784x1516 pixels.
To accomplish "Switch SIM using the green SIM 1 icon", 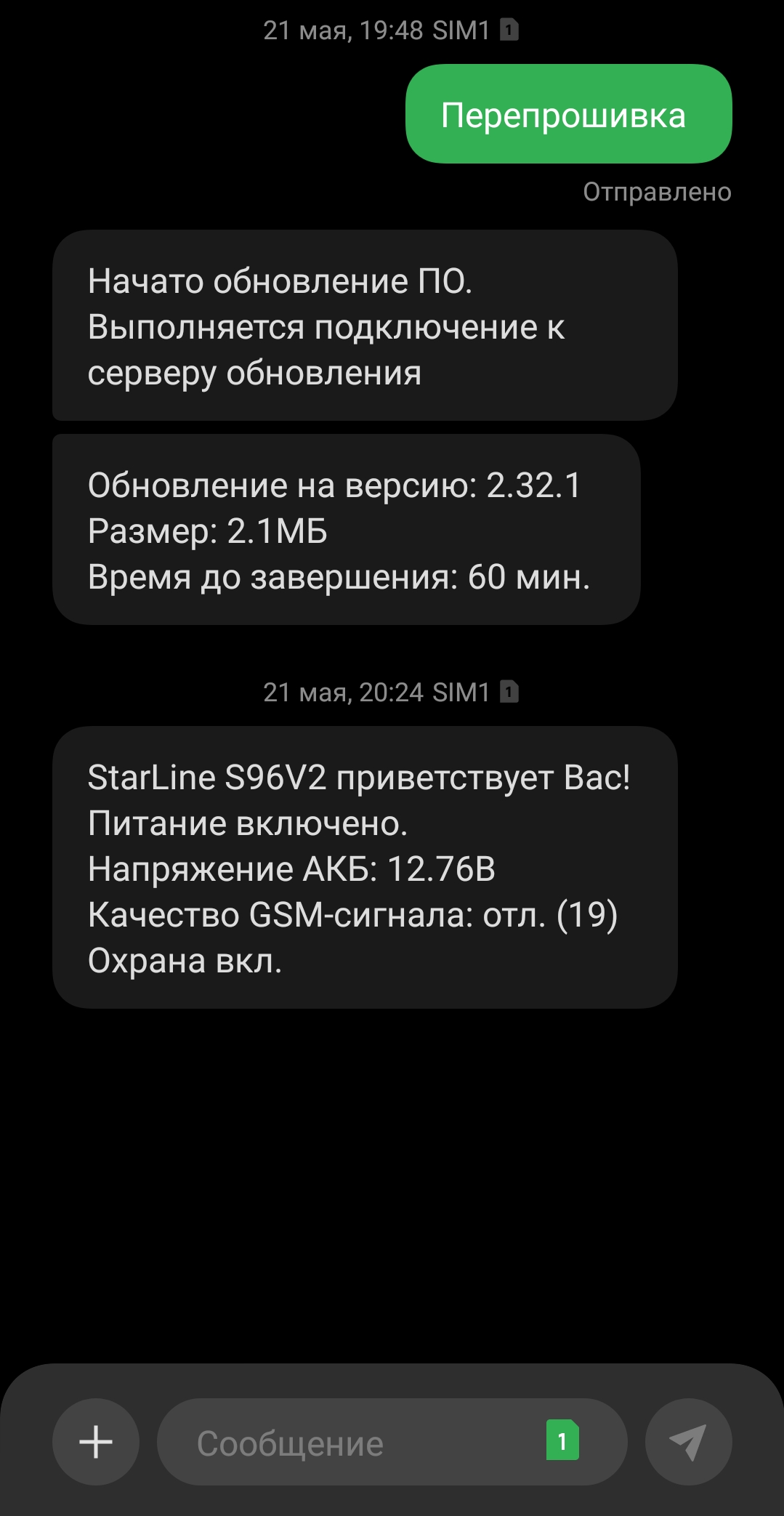I will pos(562,1440).
